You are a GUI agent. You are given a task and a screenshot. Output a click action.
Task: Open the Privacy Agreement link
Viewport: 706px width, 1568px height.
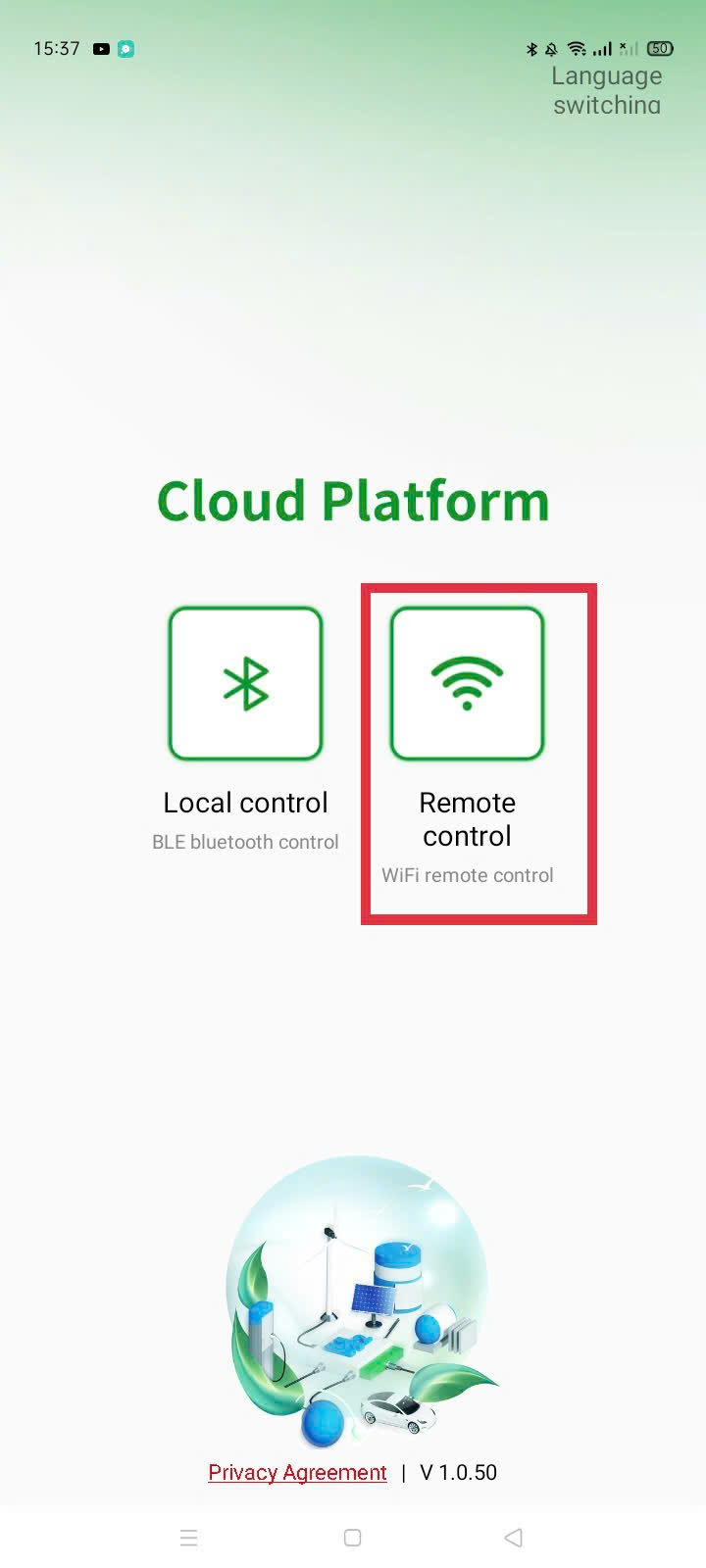pyautogui.click(x=297, y=1472)
